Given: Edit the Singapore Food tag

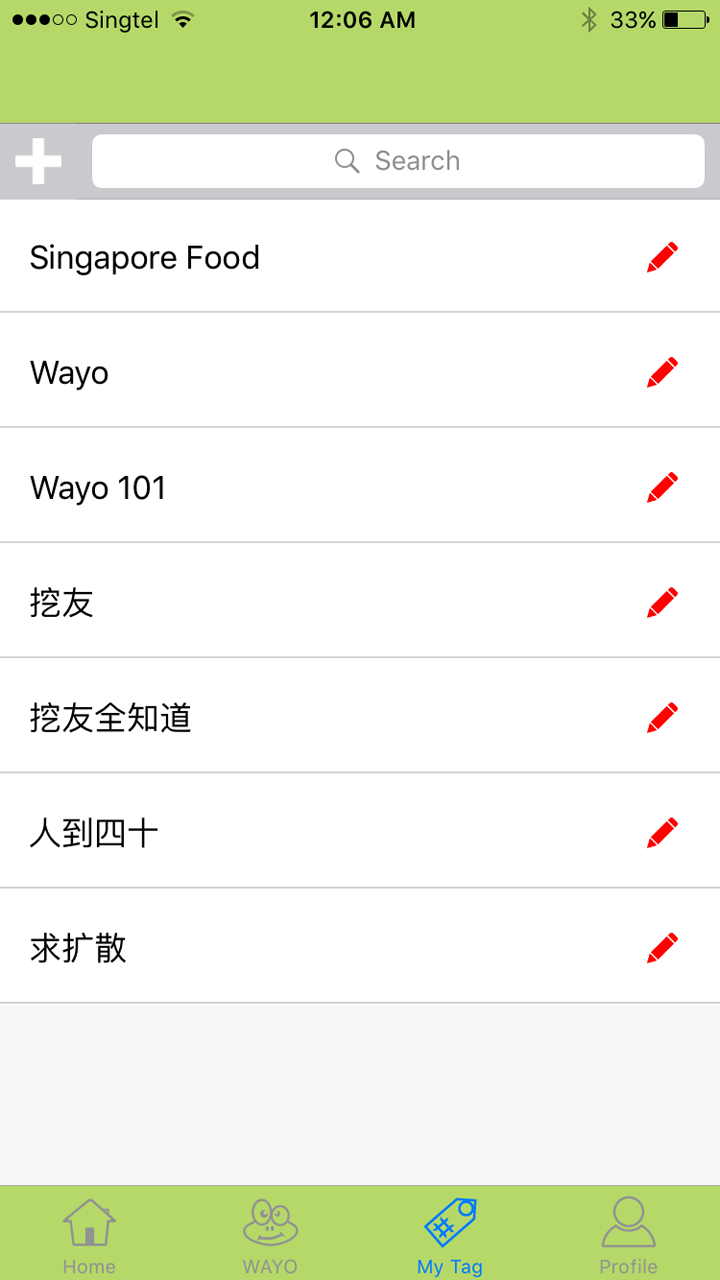Looking at the screenshot, I should [662, 257].
